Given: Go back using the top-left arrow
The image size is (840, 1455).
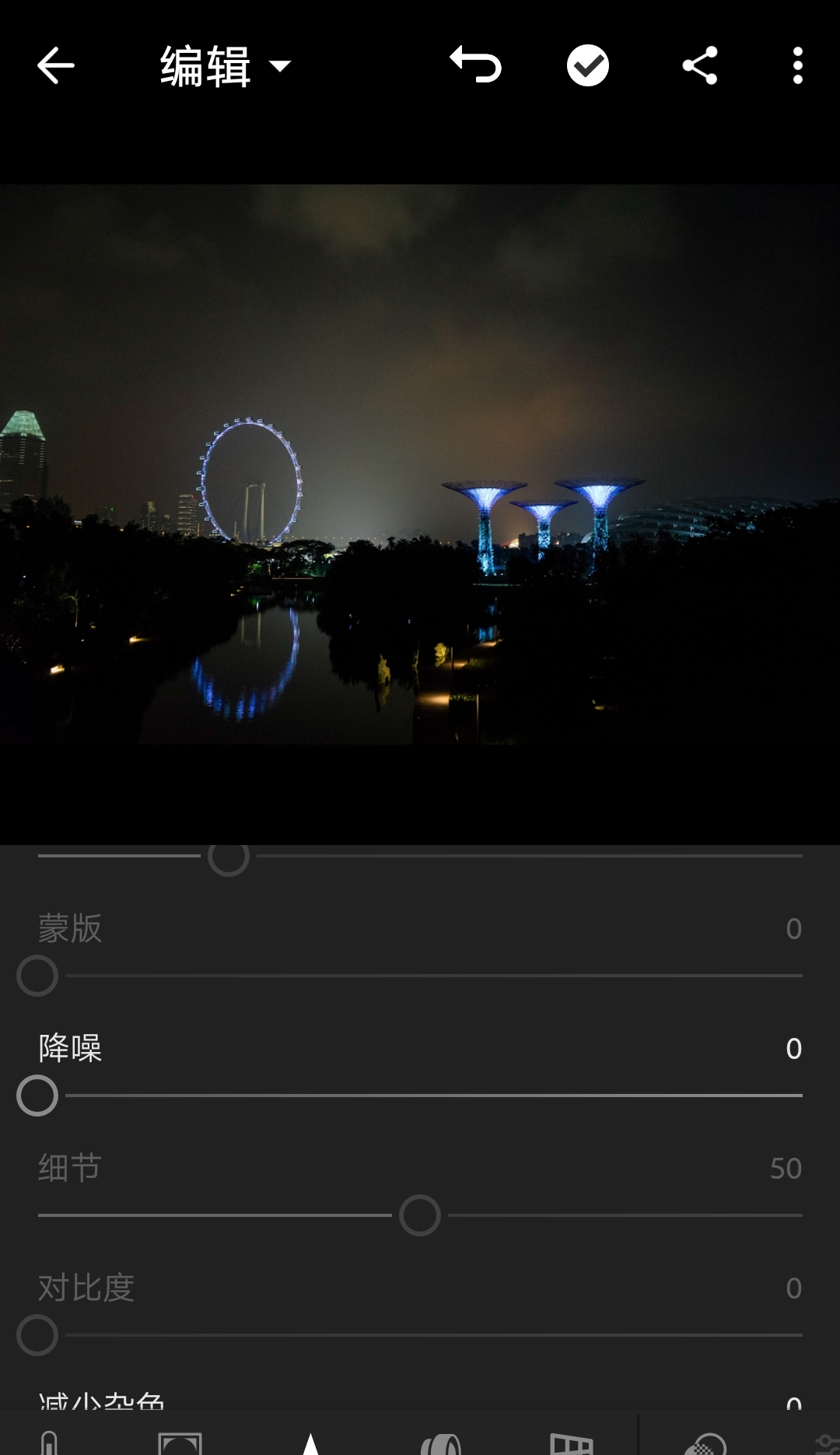Looking at the screenshot, I should tap(55, 65).
